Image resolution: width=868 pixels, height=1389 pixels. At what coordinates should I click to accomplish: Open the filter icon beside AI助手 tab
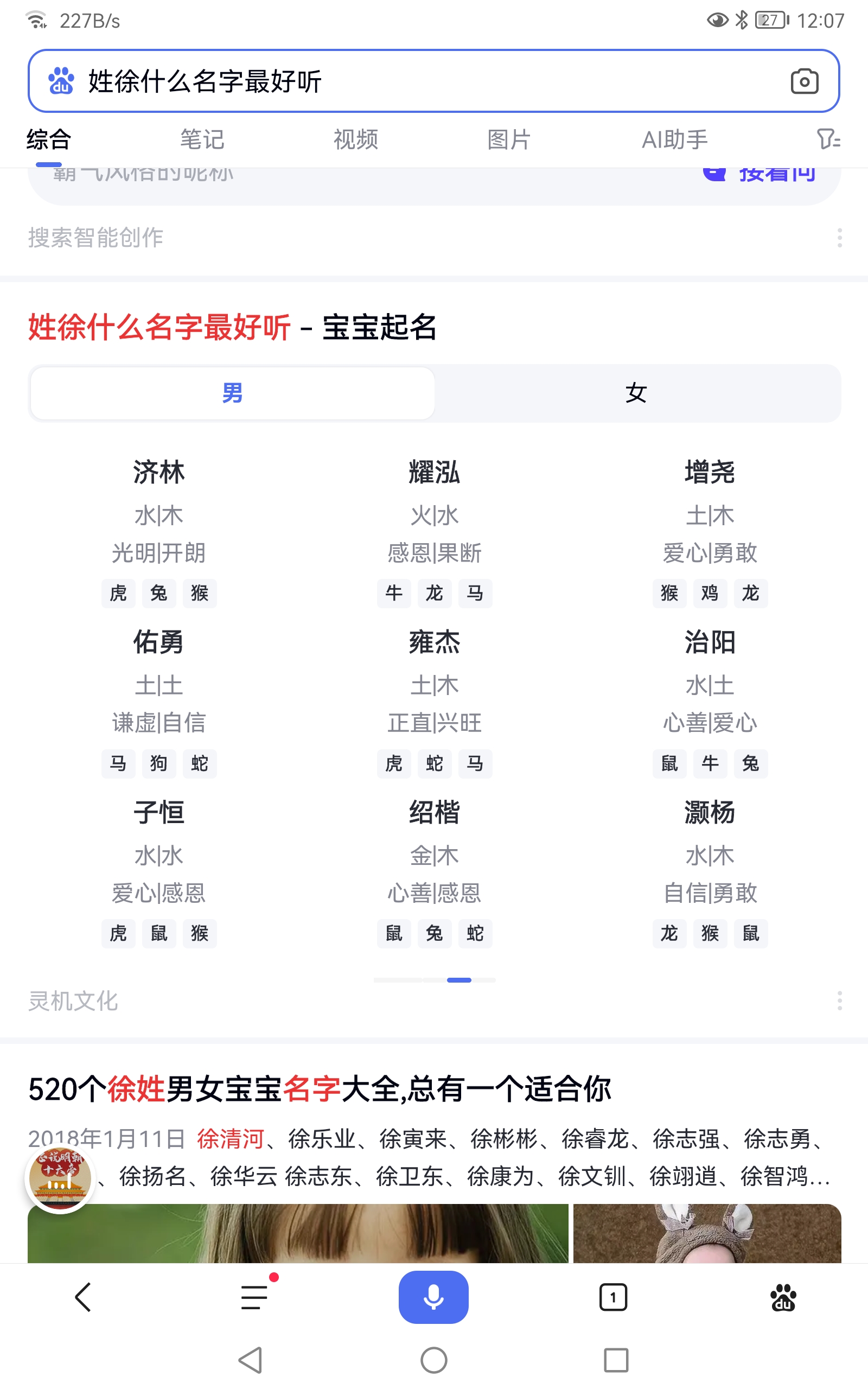tap(827, 139)
